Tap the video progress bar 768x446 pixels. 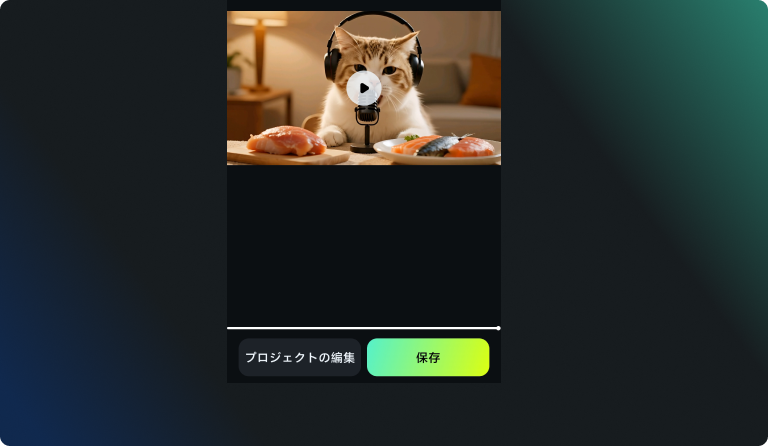click(x=363, y=328)
